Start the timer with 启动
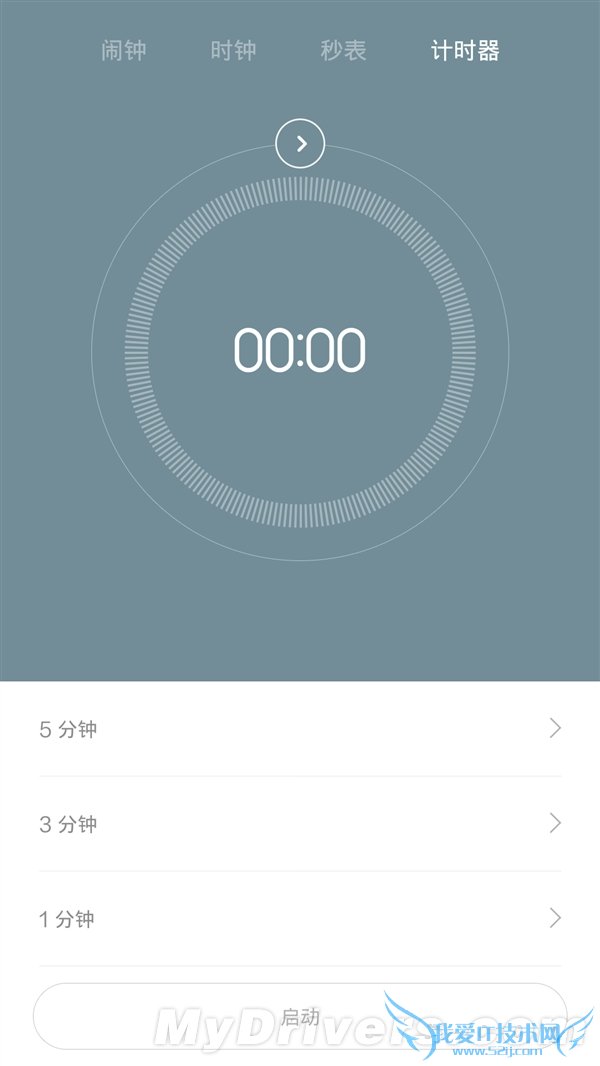The image size is (600, 1066). coord(300,1016)
